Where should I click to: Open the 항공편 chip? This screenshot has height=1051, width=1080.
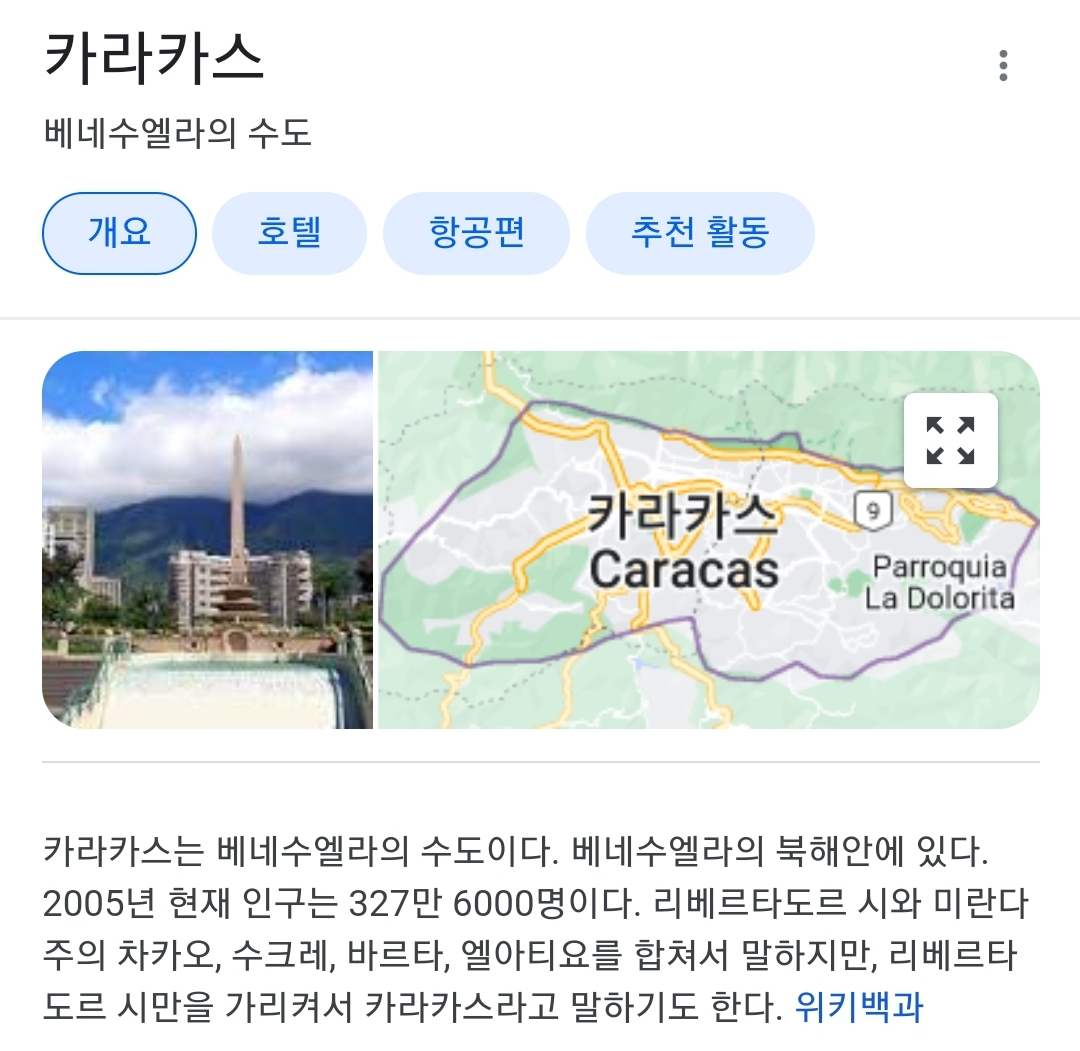pyautogui.click(x=476, y=233)
